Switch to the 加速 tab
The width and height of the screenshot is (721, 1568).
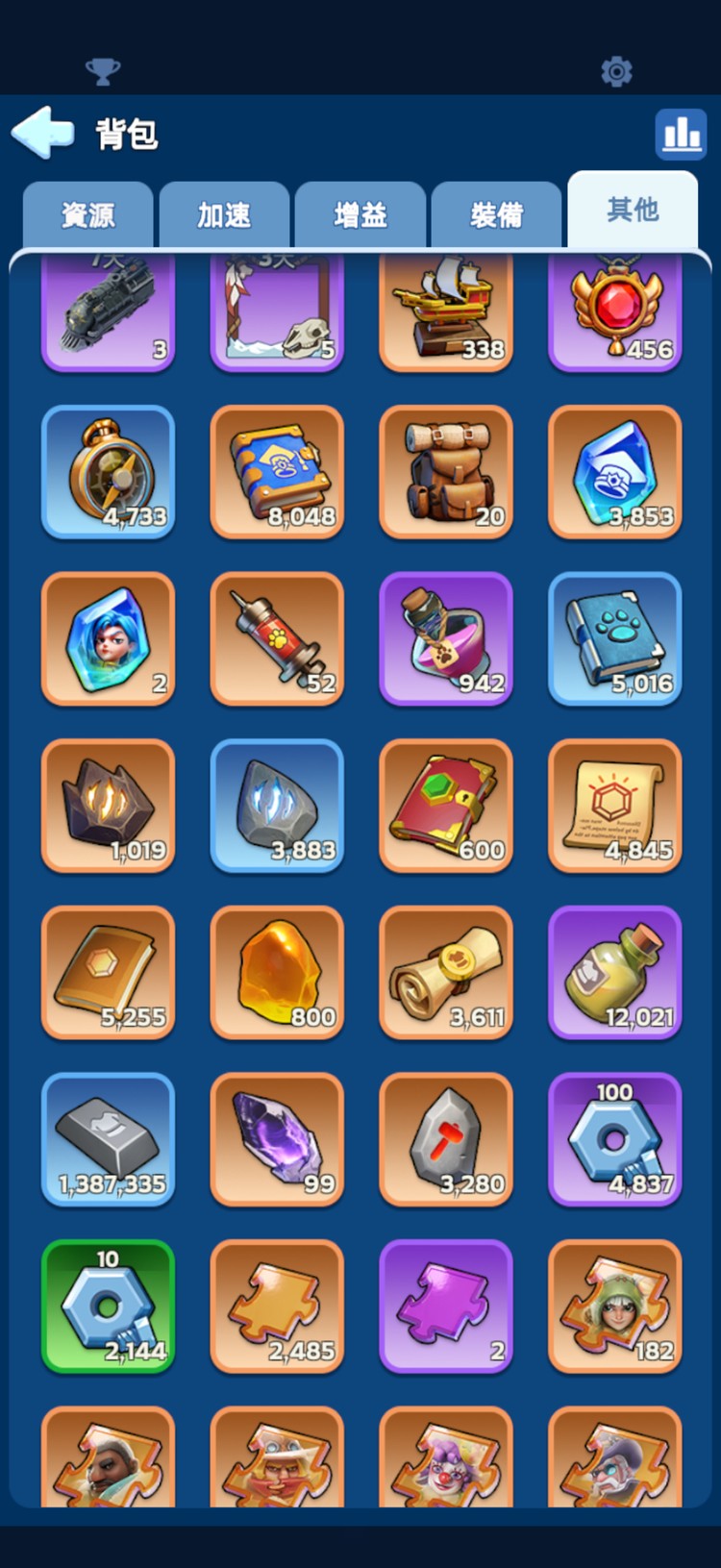[x=224, y=214]
